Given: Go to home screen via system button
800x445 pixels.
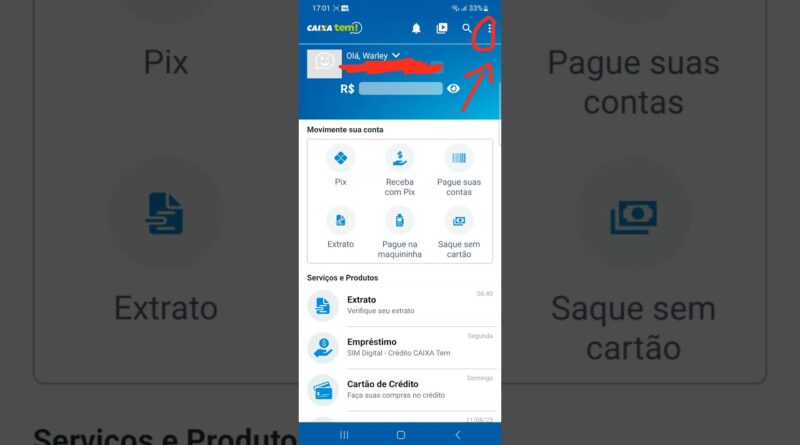Looking at the screenshot, I should [x=401, y=435].
